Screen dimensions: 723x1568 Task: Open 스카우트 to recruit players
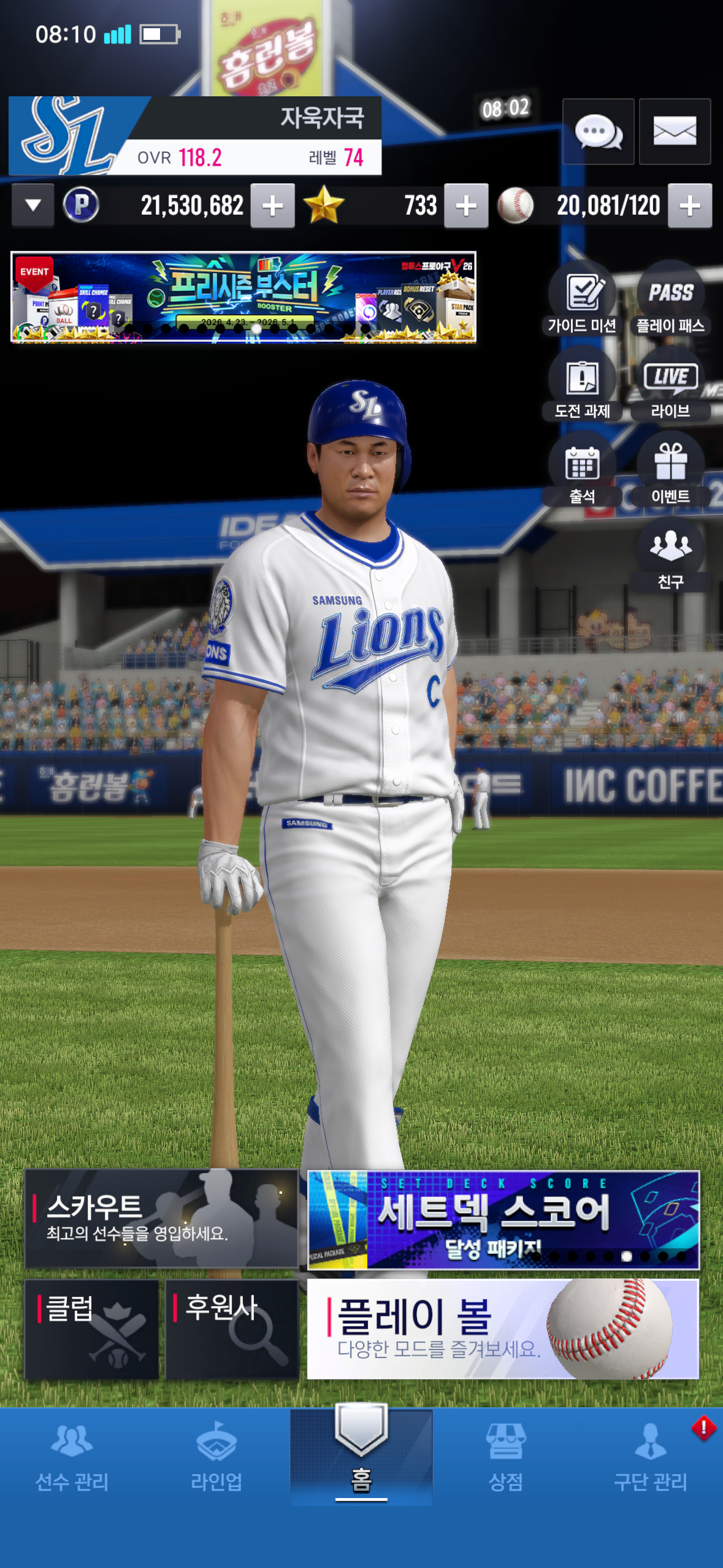coord(161,1218)
